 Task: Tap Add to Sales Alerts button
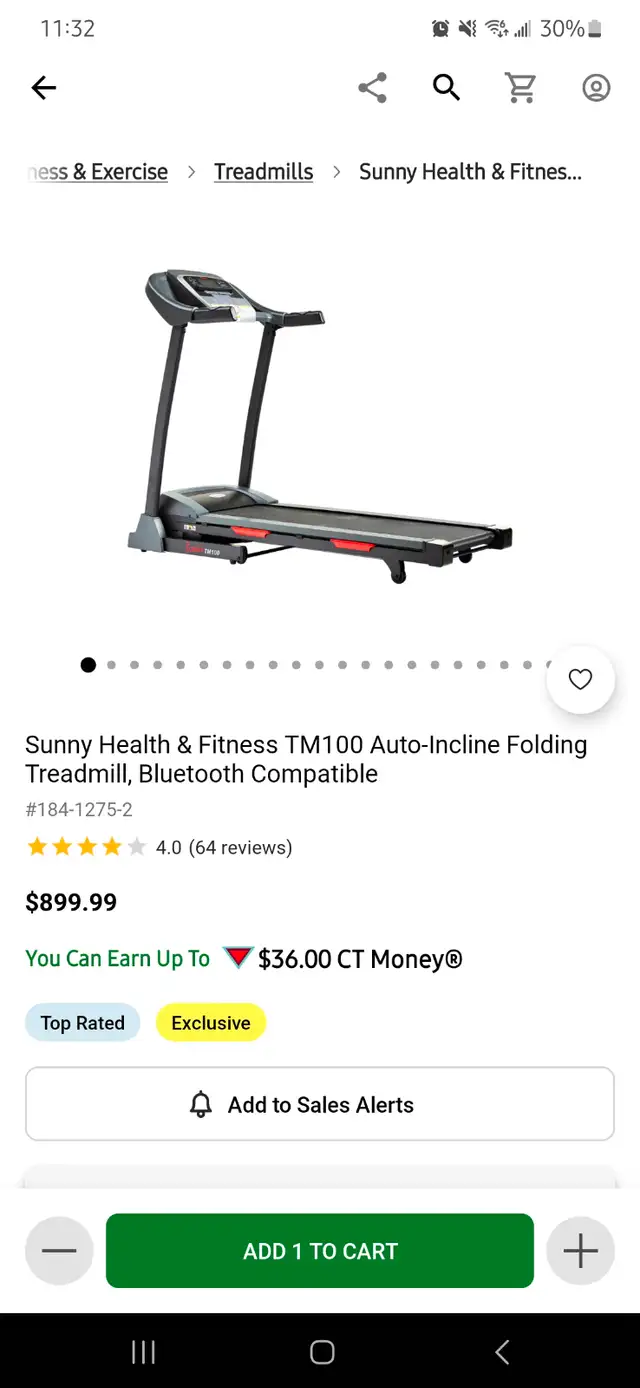320,1104
